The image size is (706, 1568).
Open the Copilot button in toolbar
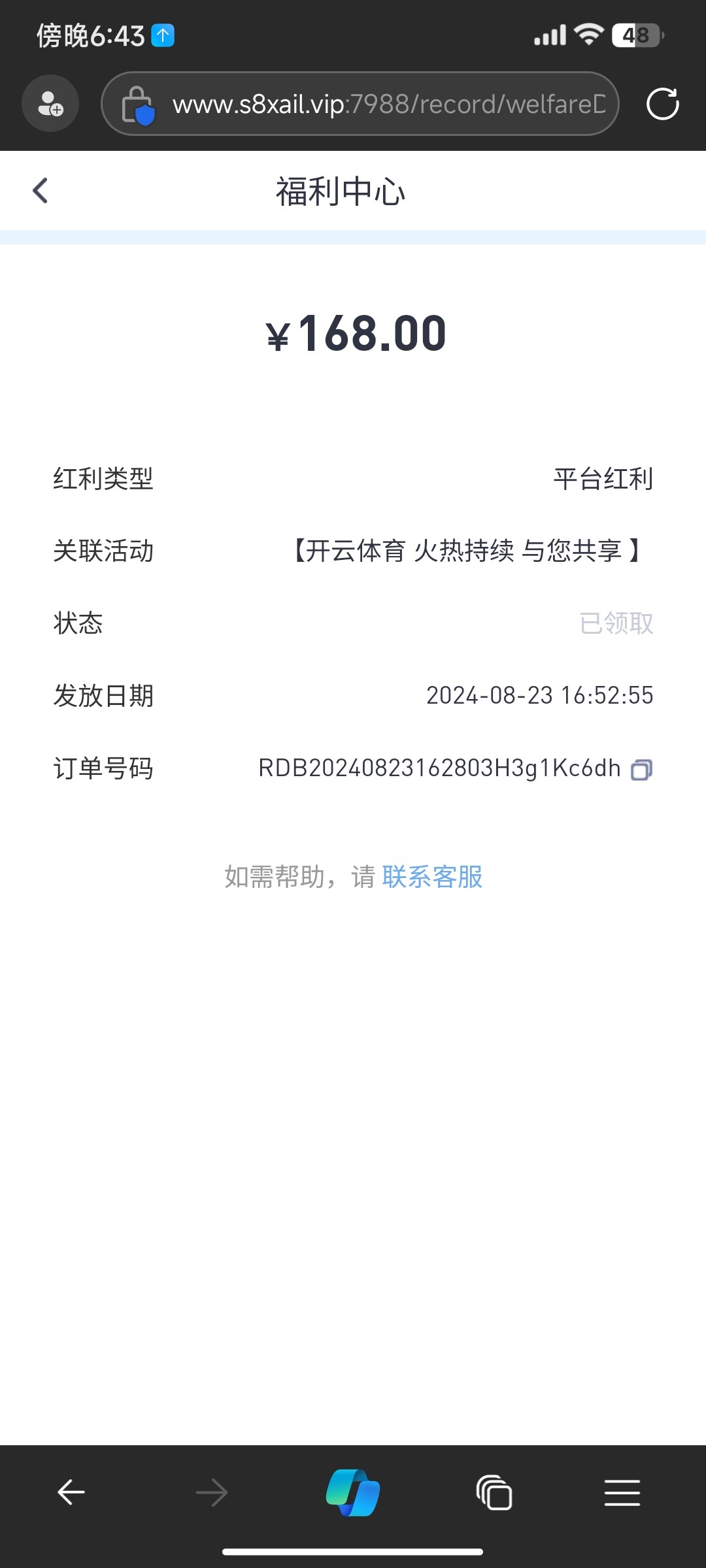tap(353, 1493)
